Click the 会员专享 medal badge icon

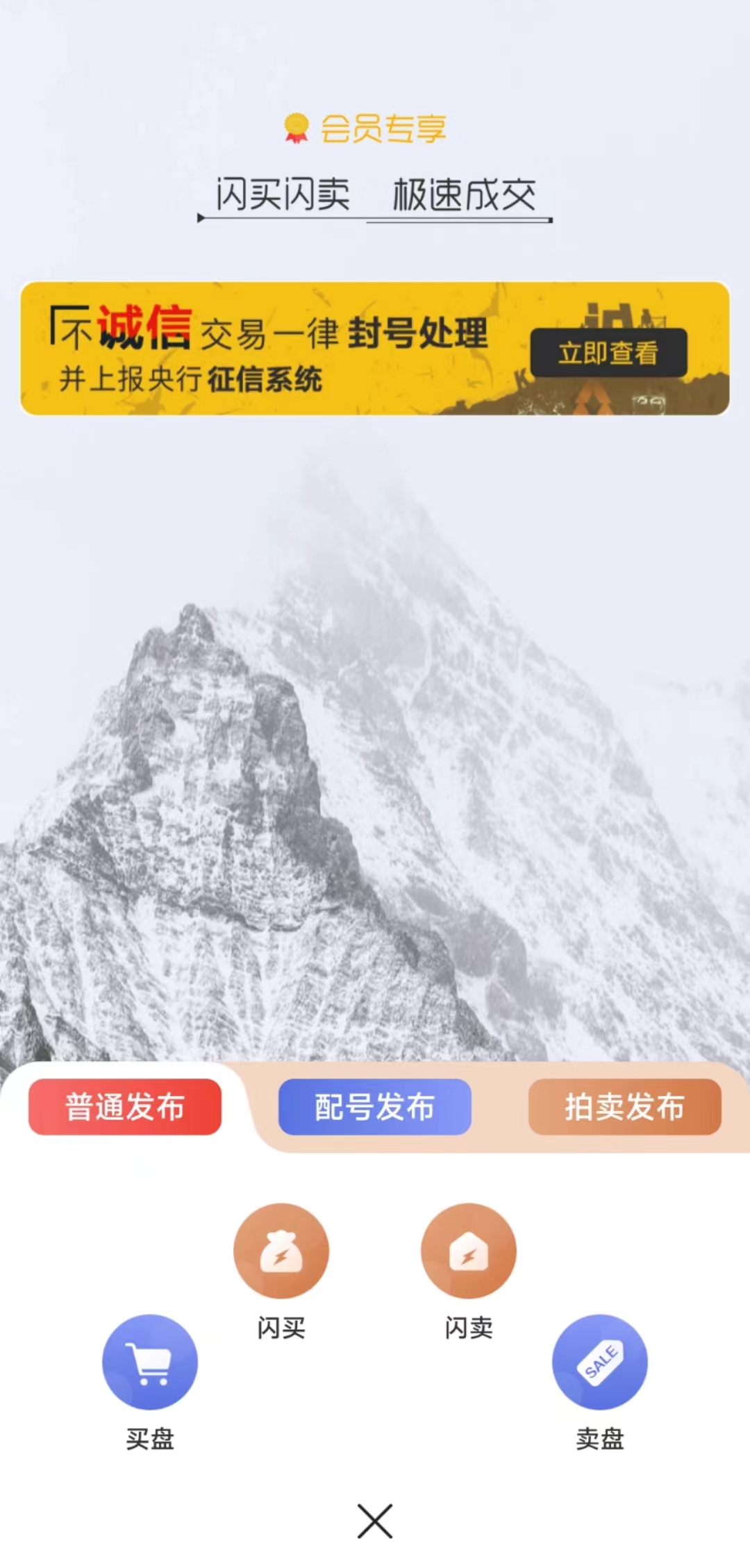click(297, 128)
